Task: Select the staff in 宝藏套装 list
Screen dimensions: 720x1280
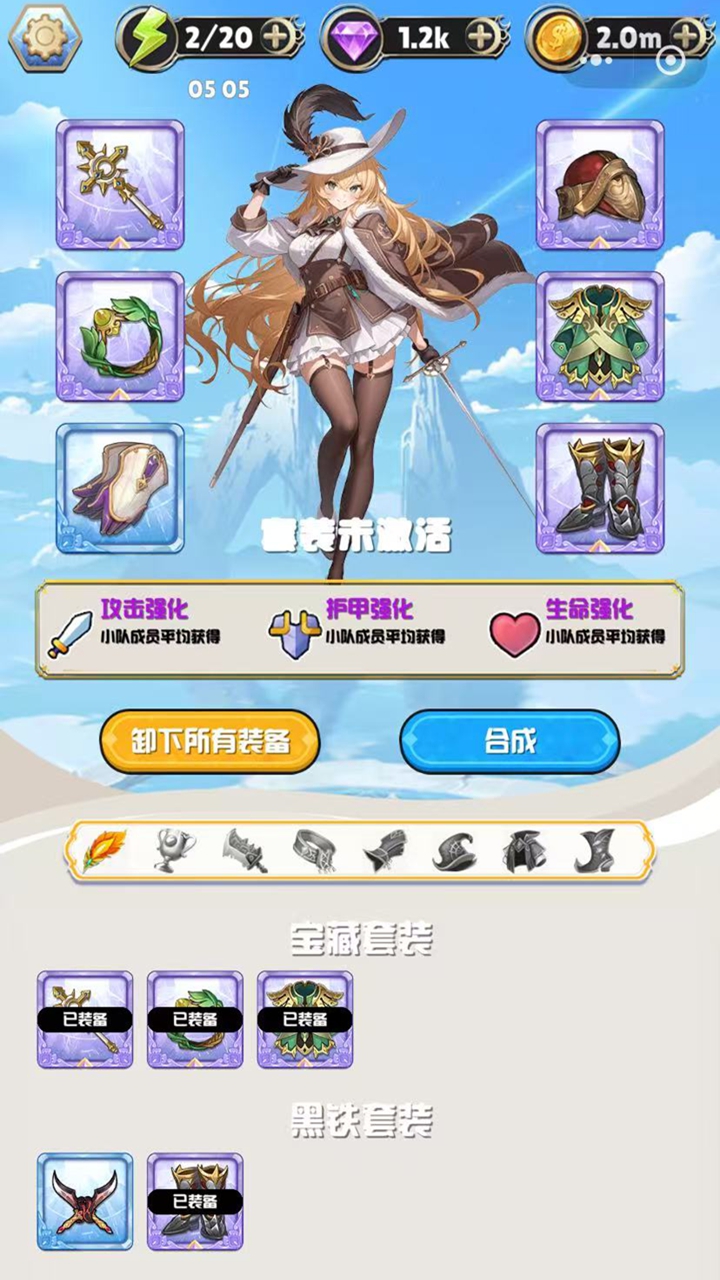Action: pyautogui.click(x=85, y=1019)
